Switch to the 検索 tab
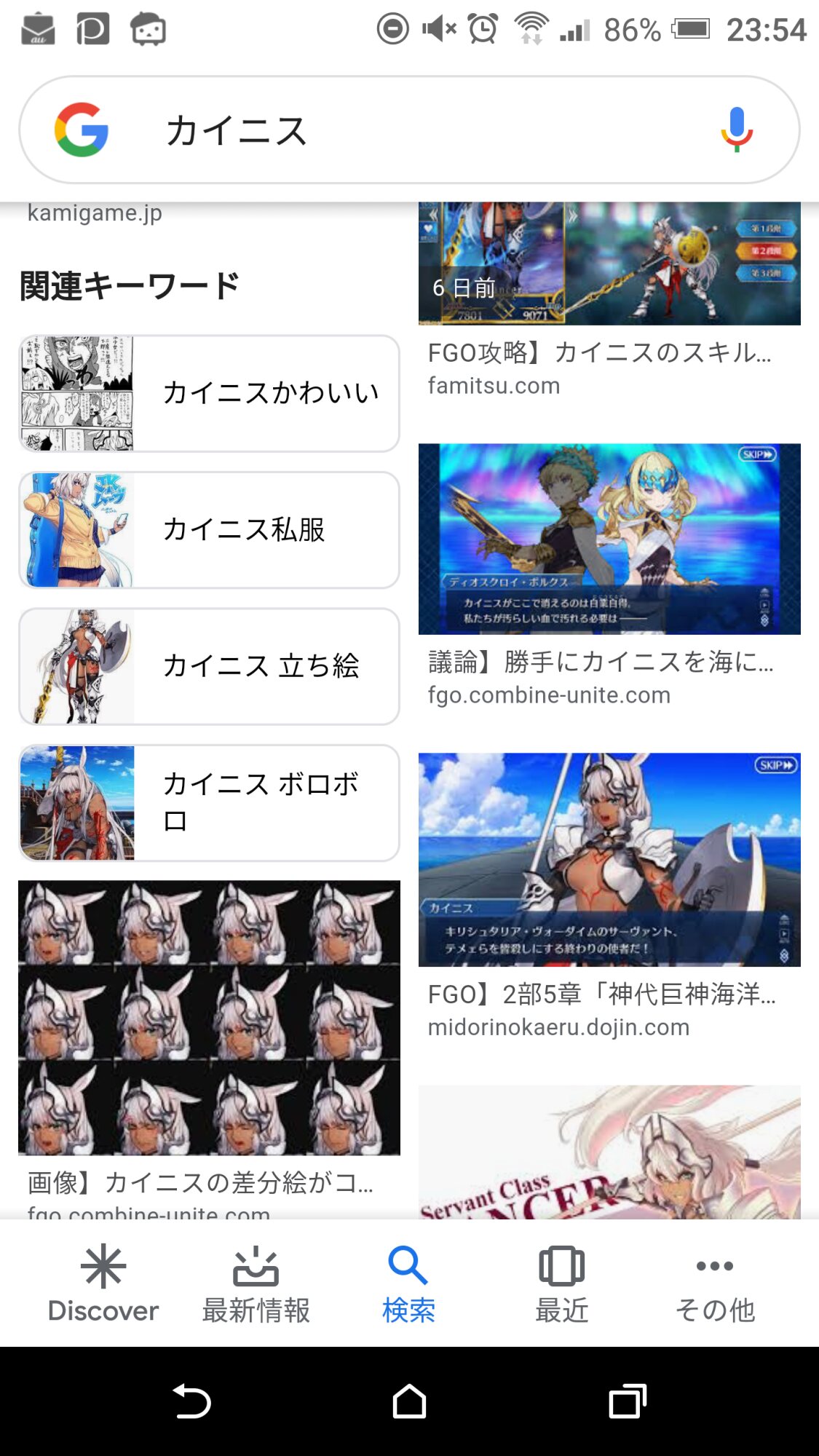 pos(408,1283)
